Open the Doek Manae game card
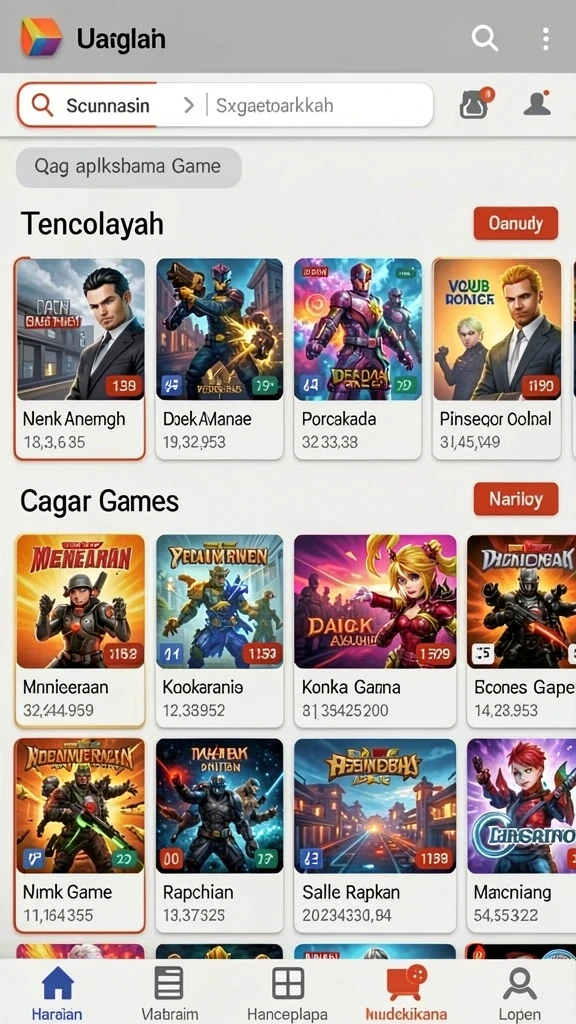Viewport: 576px width, 1024px height. click(x=219, y=359)
